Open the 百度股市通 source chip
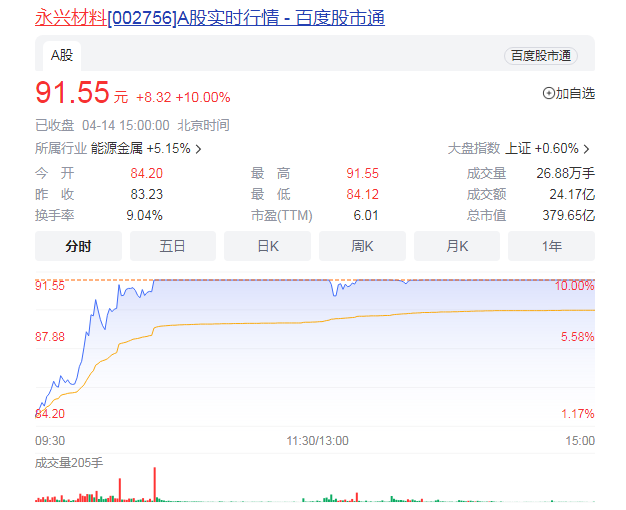626x510 pixels. (541, 56)
